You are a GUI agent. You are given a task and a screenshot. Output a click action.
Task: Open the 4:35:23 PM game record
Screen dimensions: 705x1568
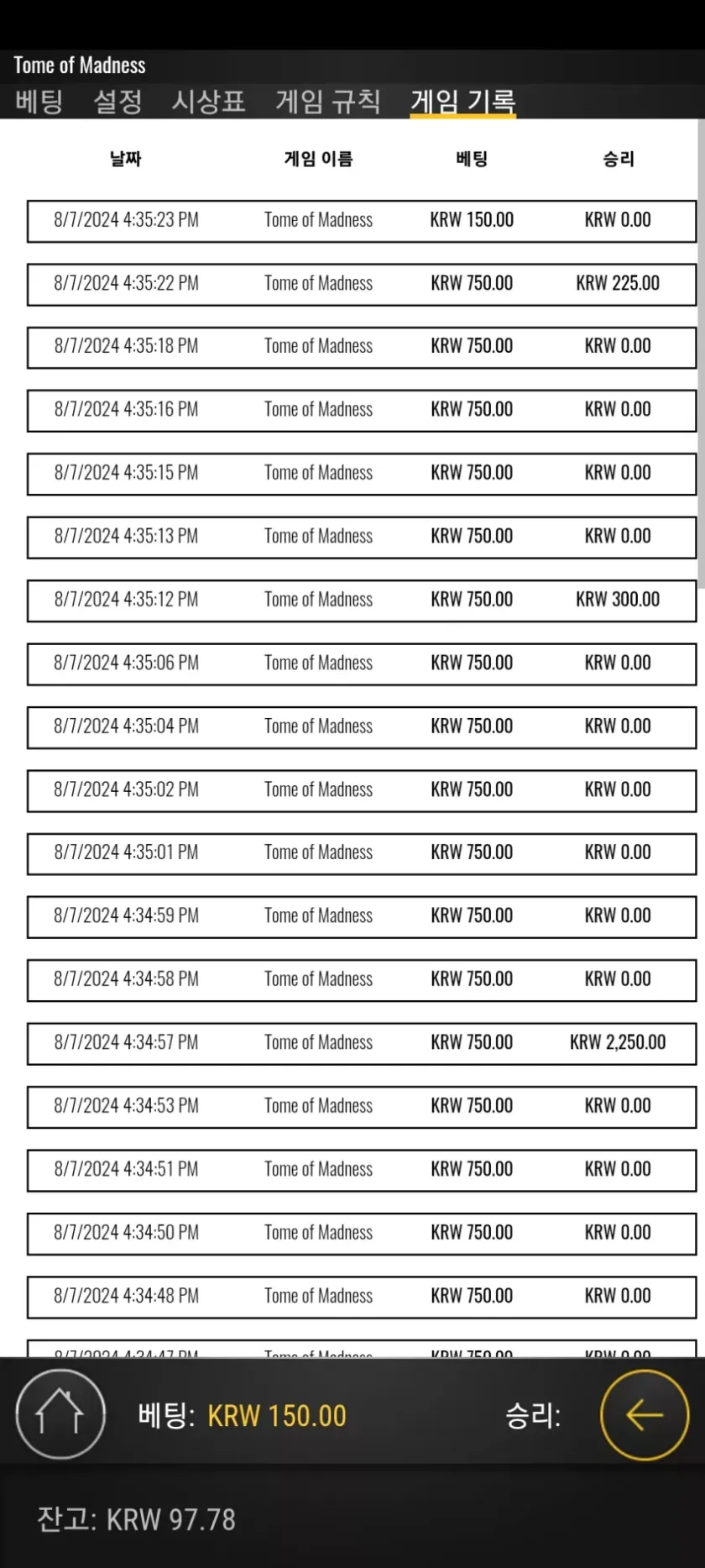click(x=361, y=221)
